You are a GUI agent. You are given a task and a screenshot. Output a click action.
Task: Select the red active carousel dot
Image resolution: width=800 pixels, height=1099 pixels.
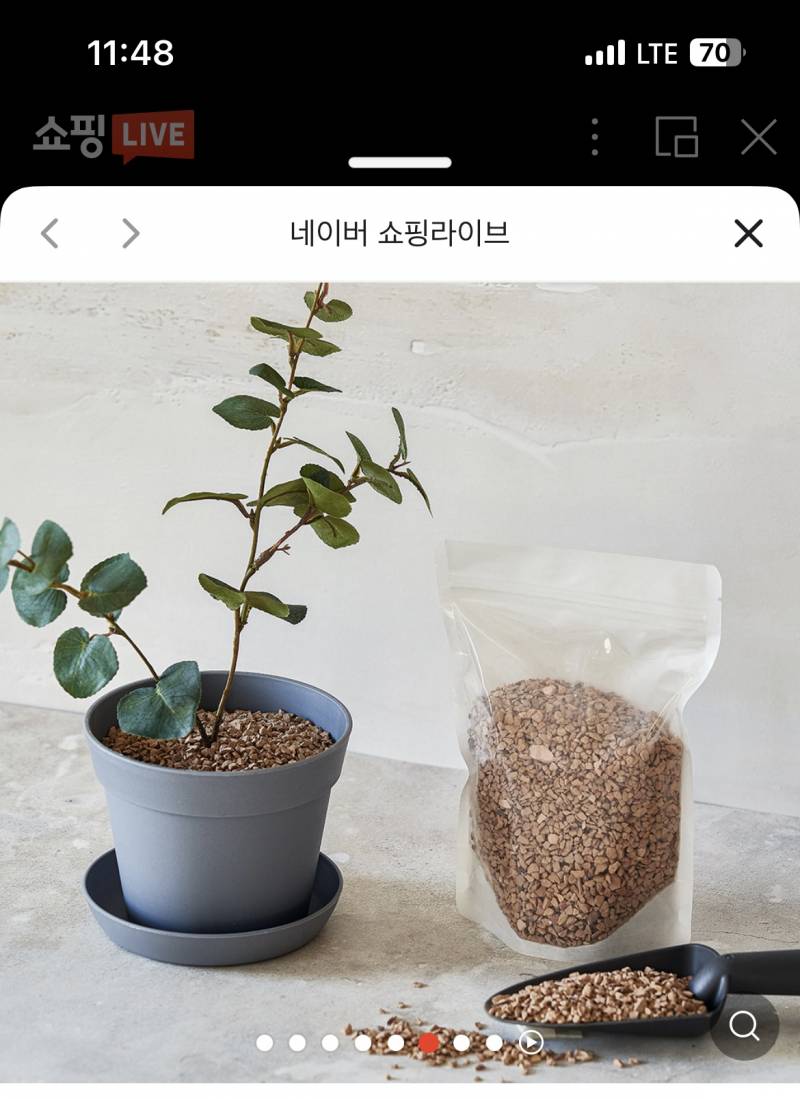pyautogui.click(x=428, y=1041)
